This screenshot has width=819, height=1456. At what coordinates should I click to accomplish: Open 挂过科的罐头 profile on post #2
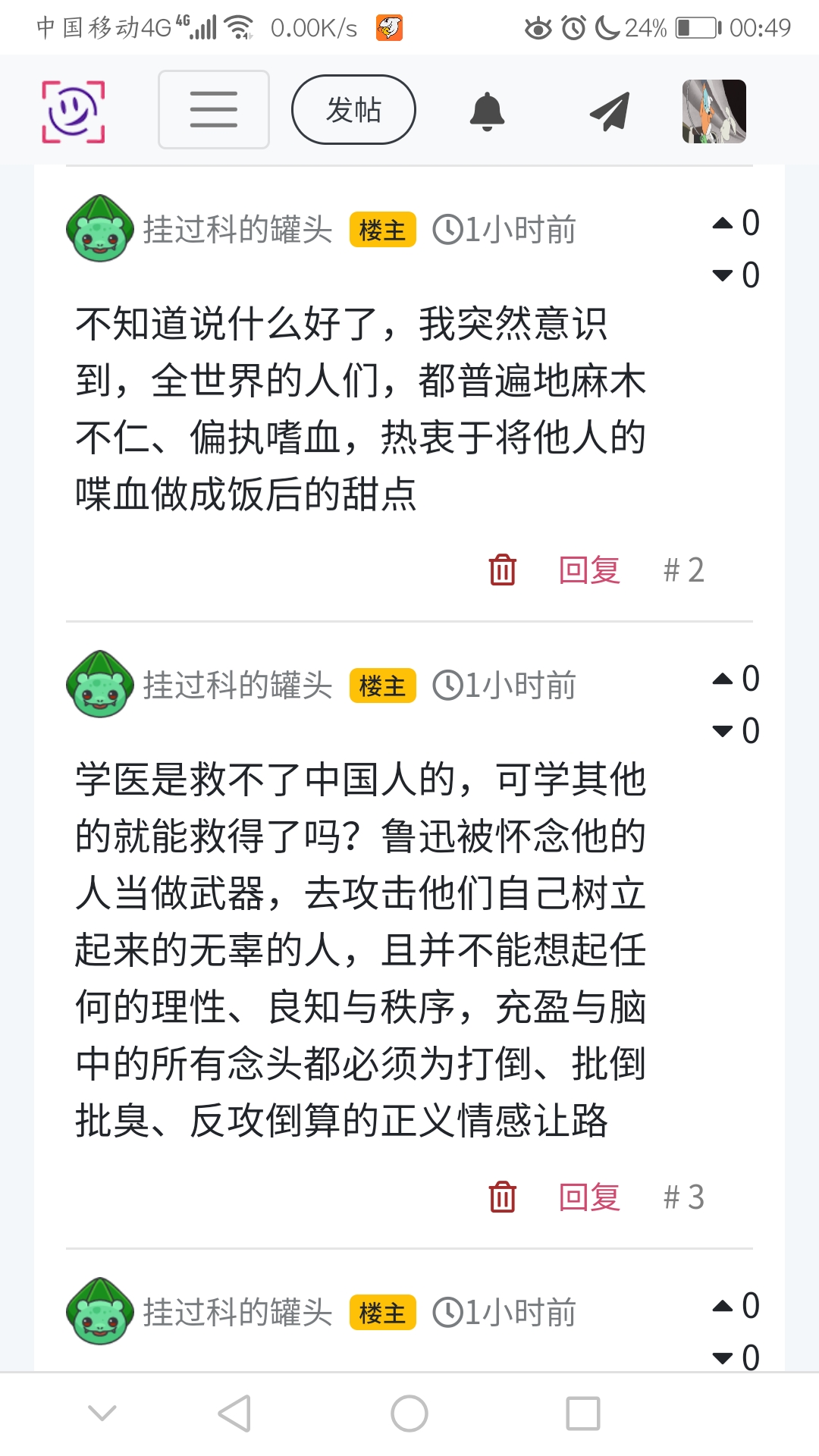pyautogui.click(x=237, y=230)
